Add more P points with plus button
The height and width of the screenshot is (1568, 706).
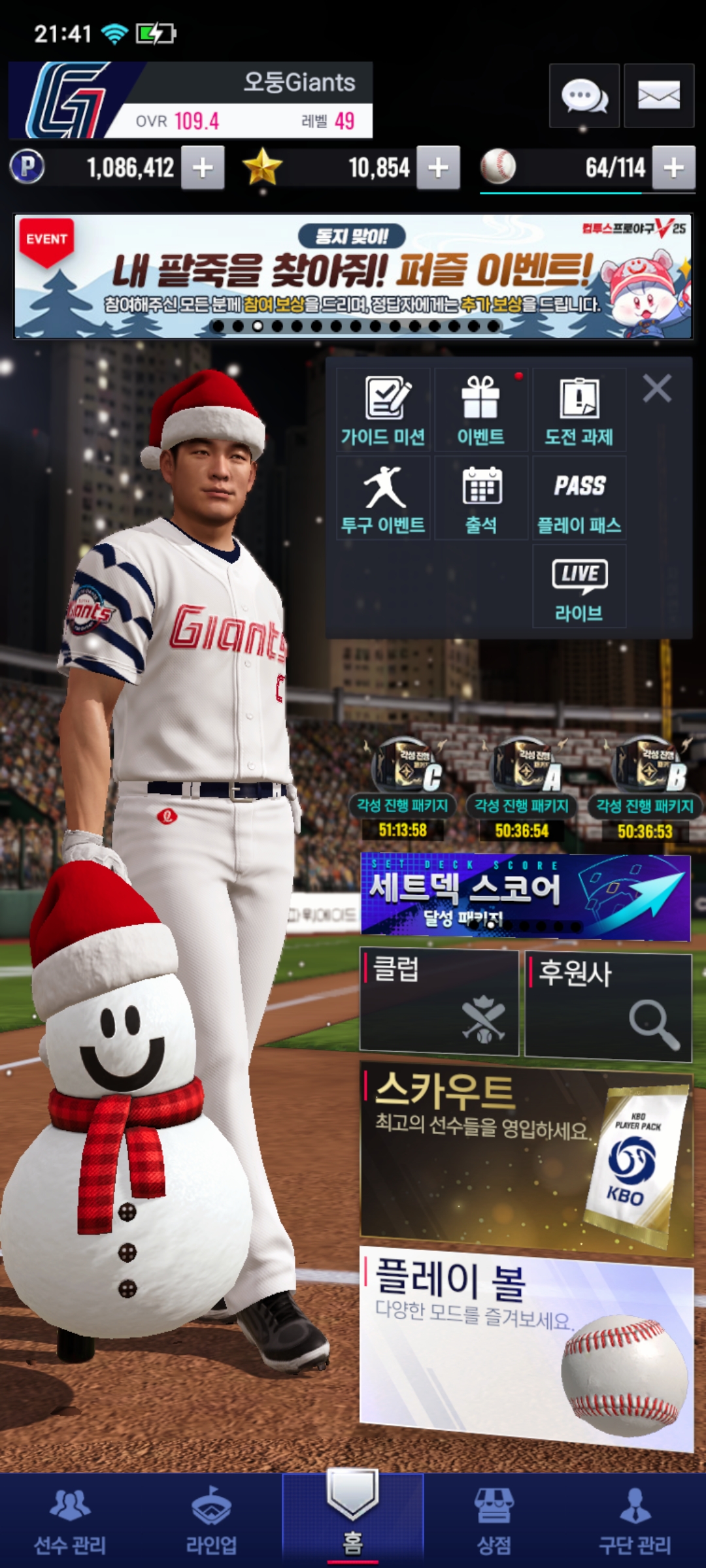click(x=203, y=168)
